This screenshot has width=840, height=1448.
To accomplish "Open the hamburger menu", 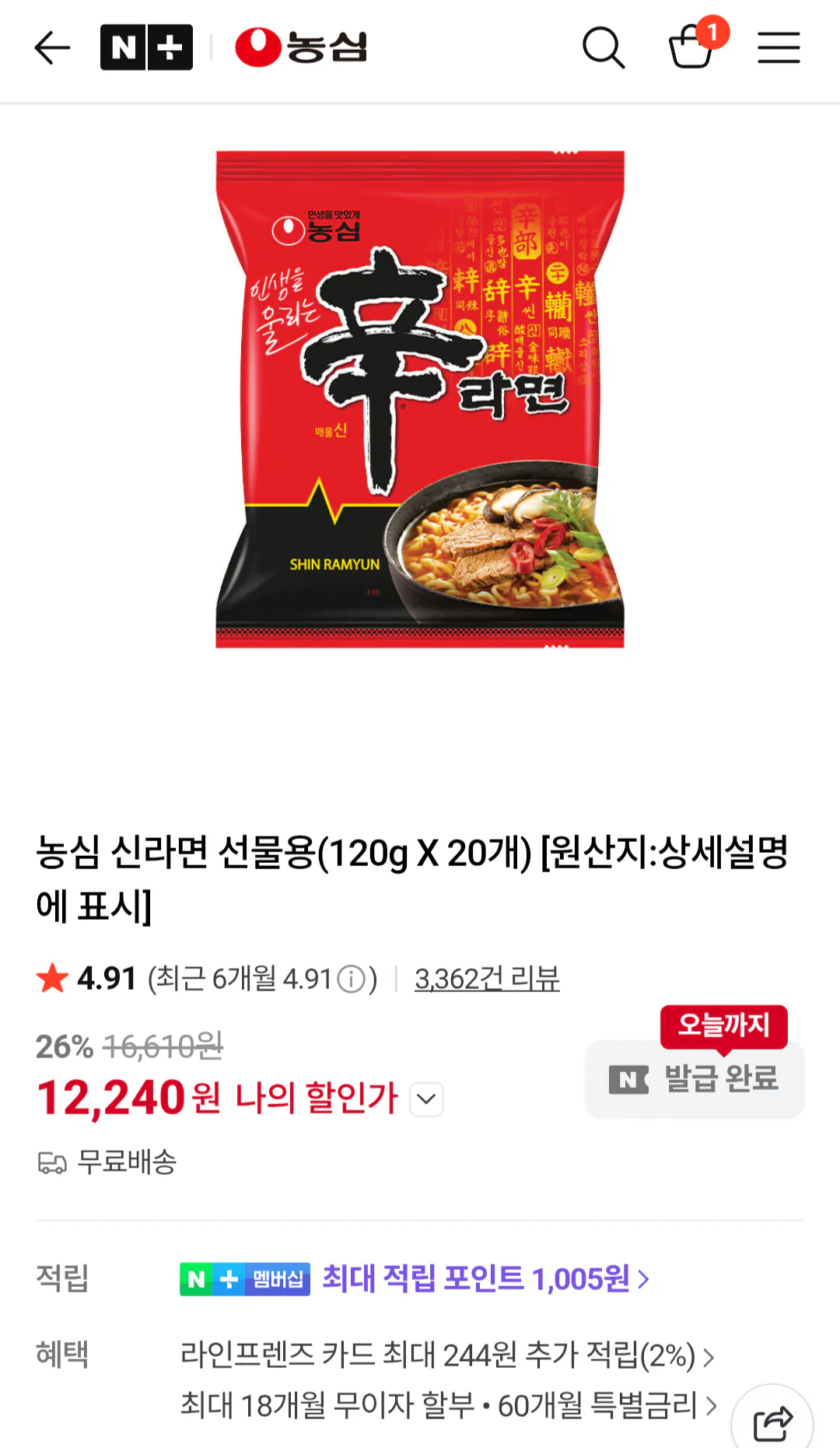I will 779,48.
